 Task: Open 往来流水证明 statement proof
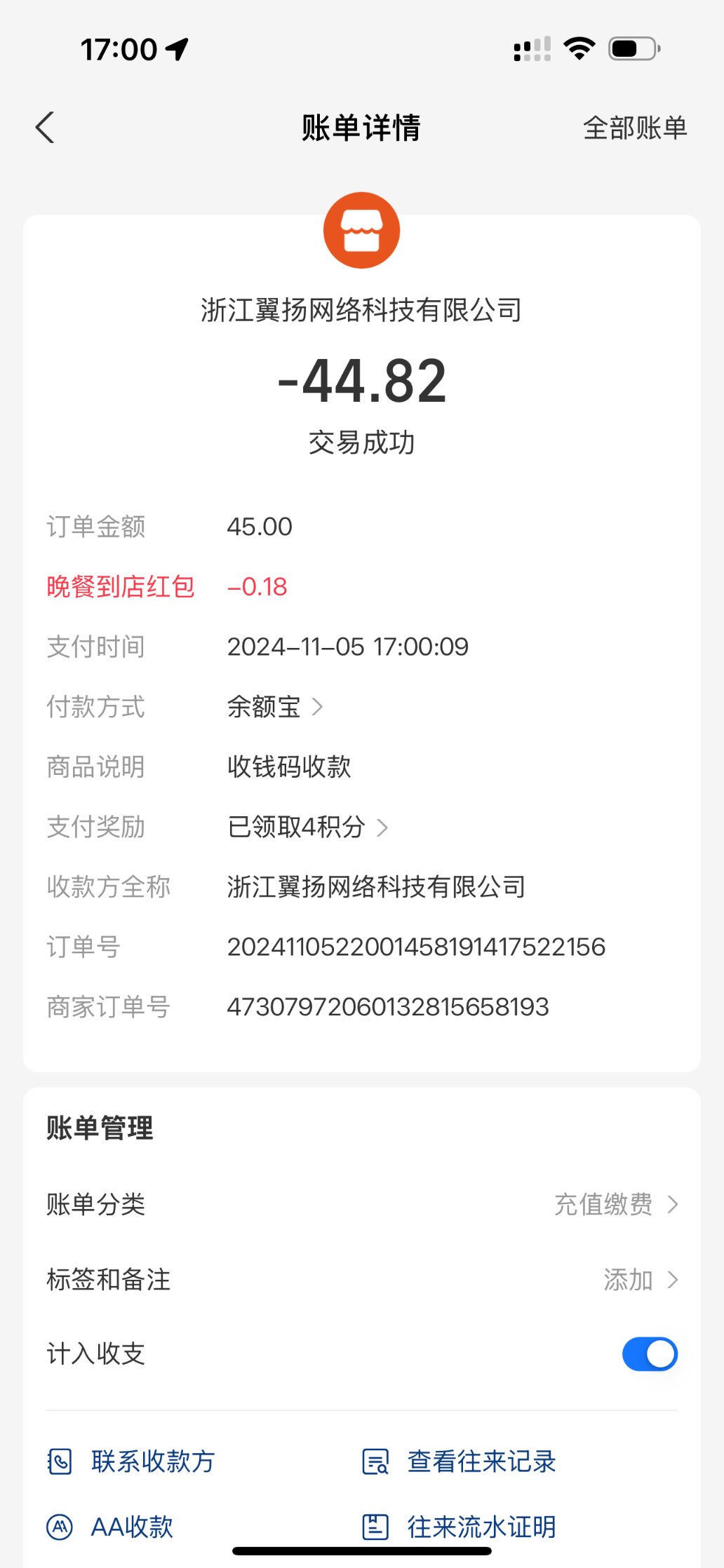[460, 1527]
